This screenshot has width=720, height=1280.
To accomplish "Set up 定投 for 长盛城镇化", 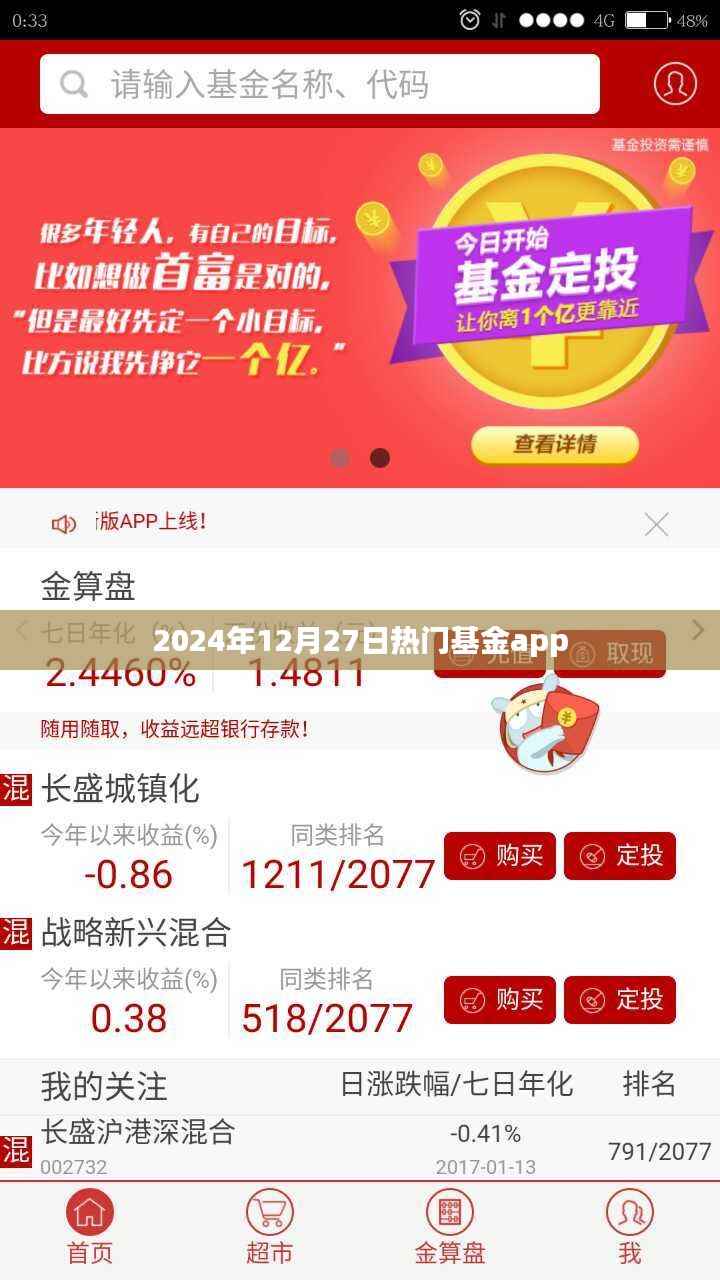I will (x=620, y=856).
